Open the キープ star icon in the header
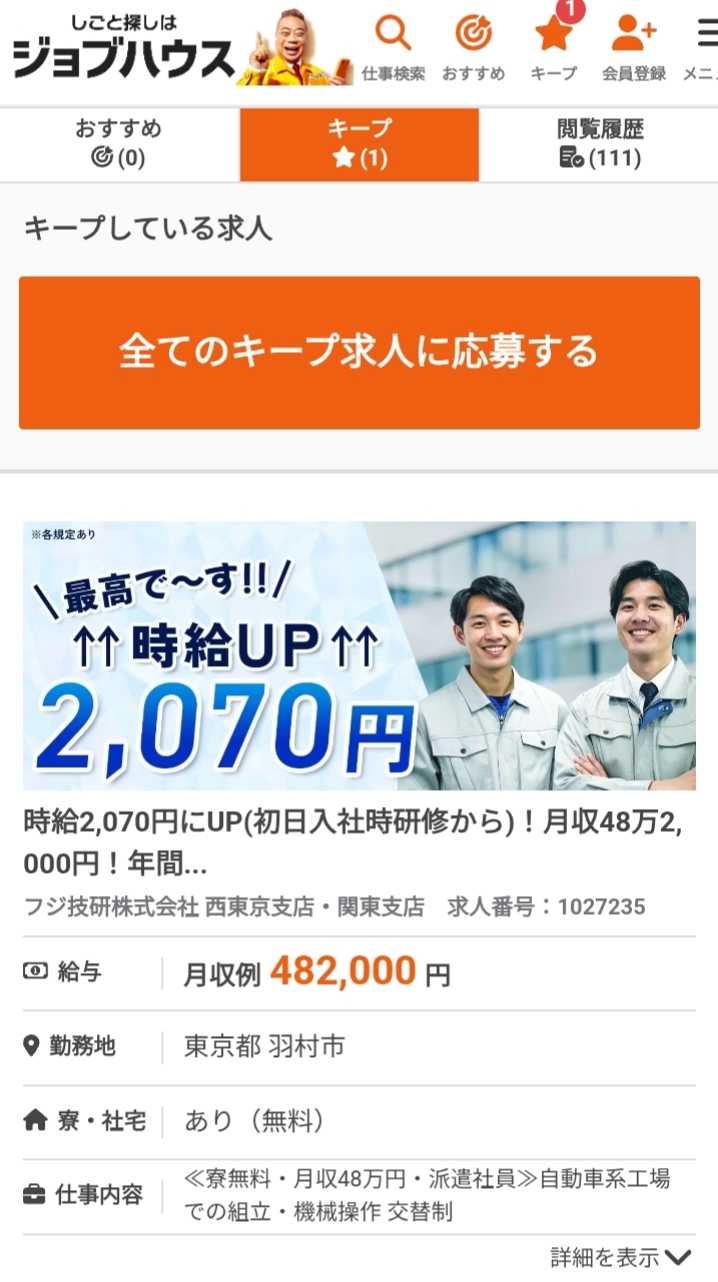The image size is (718, 1282). [x=554, y=47]
